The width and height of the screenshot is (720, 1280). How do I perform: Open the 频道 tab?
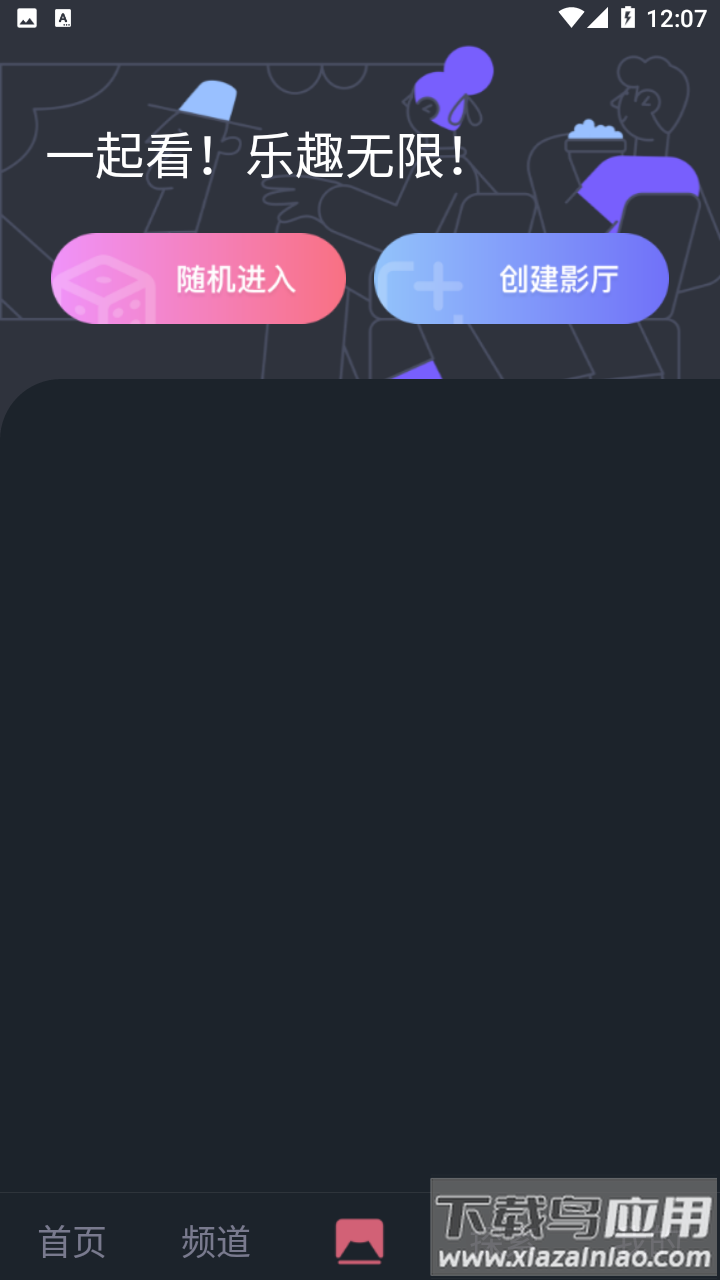point(216,1242)
